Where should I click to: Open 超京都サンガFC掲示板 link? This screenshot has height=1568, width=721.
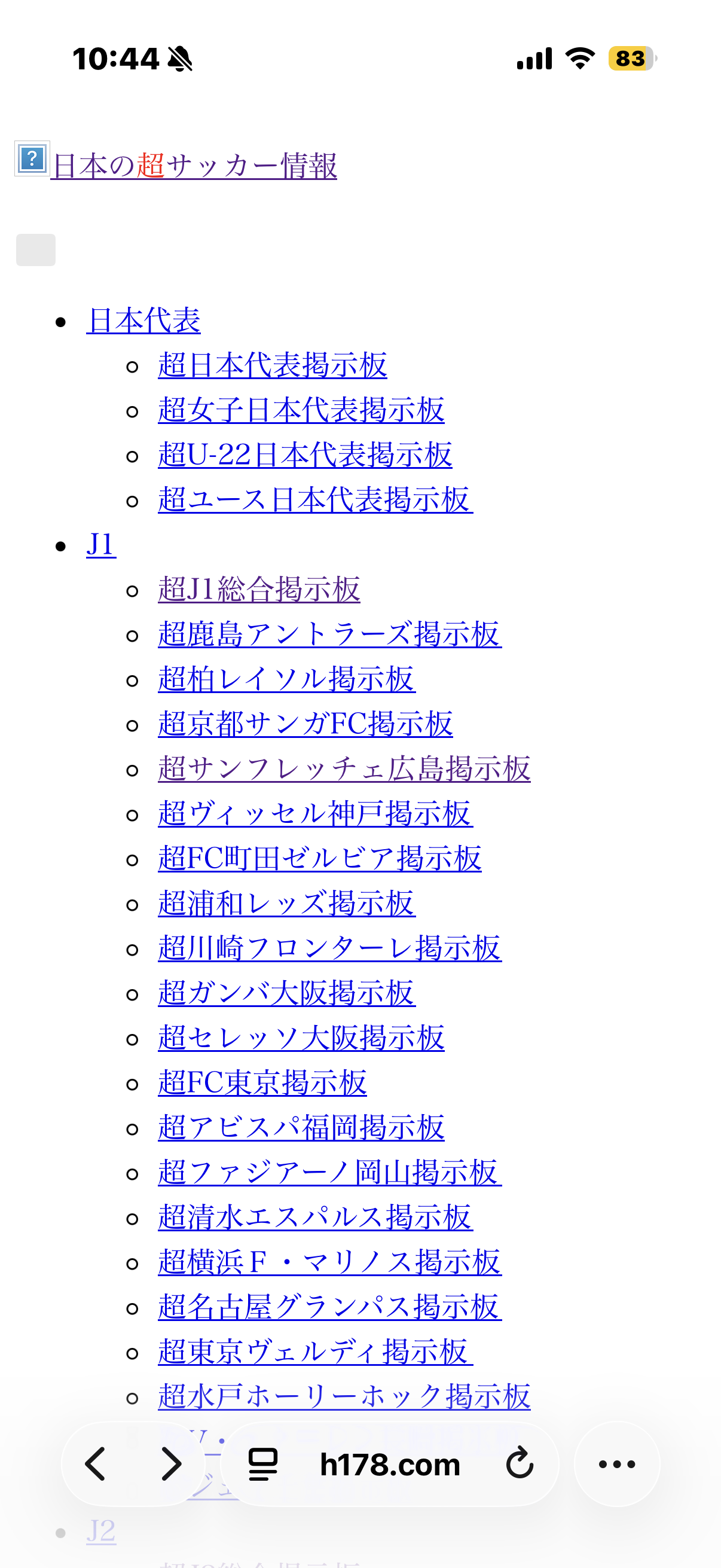tap(305, 724)
